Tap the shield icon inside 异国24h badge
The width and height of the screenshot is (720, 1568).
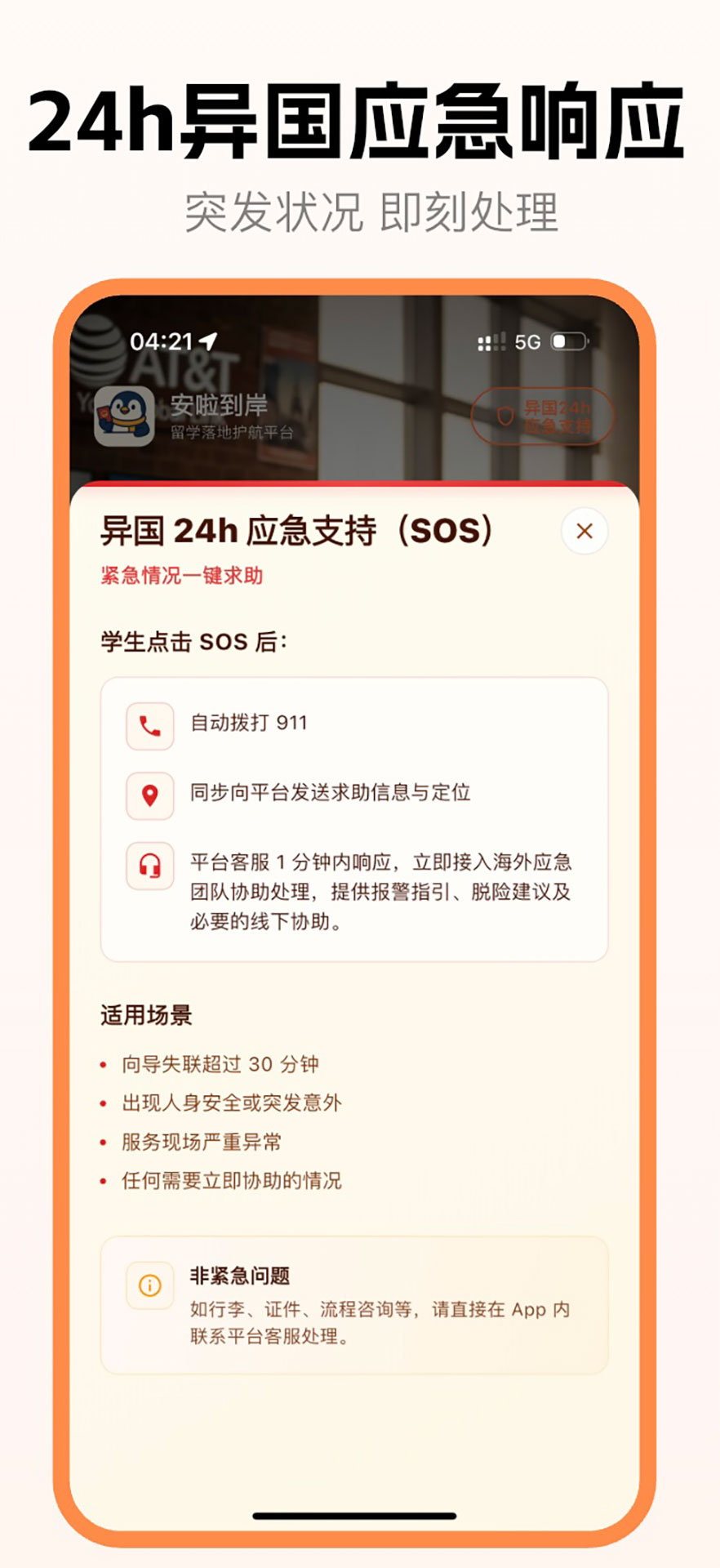point(505,414)
